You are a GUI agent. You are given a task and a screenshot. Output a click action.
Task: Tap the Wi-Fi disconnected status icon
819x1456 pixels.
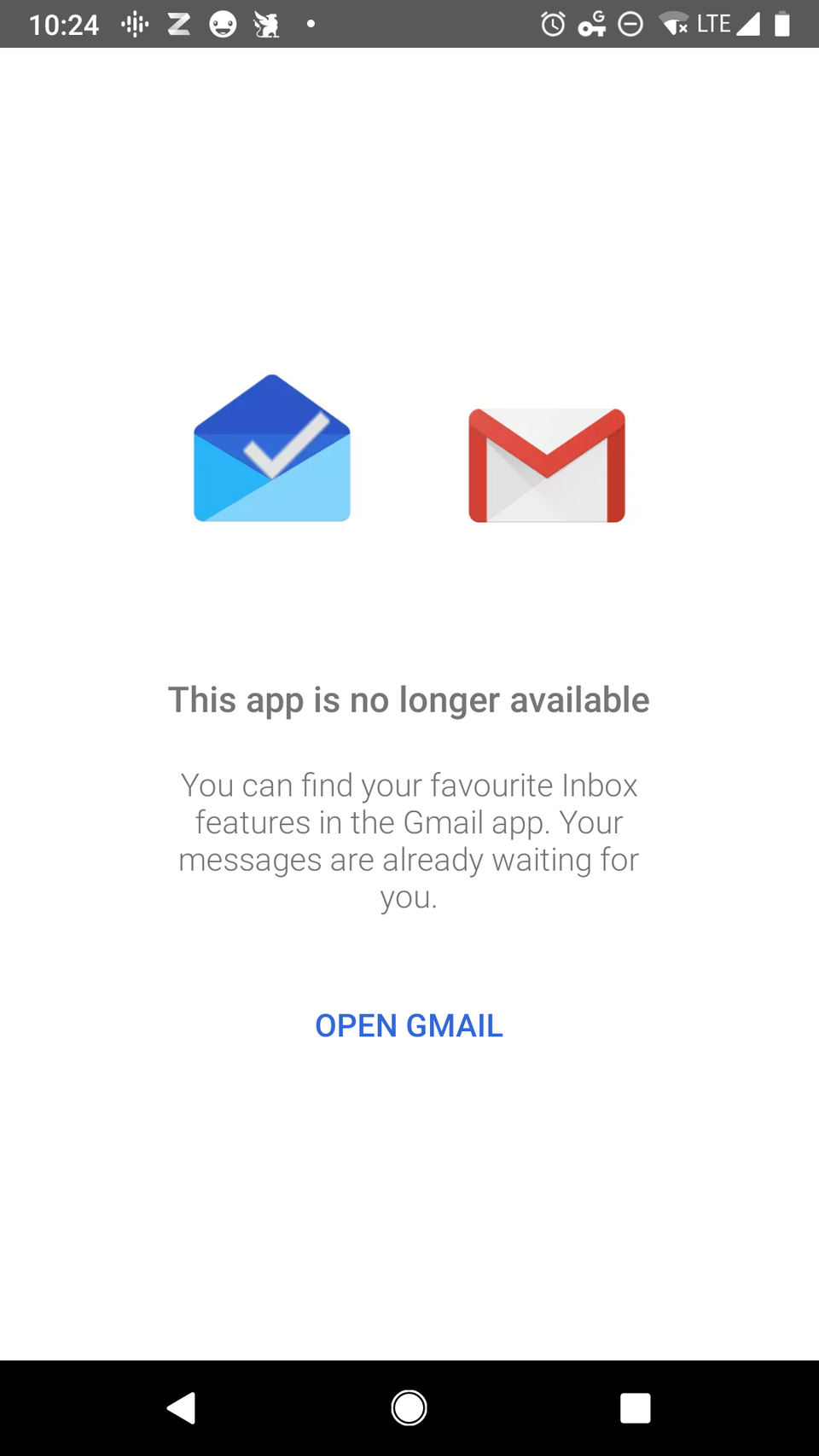click(674, 24)
